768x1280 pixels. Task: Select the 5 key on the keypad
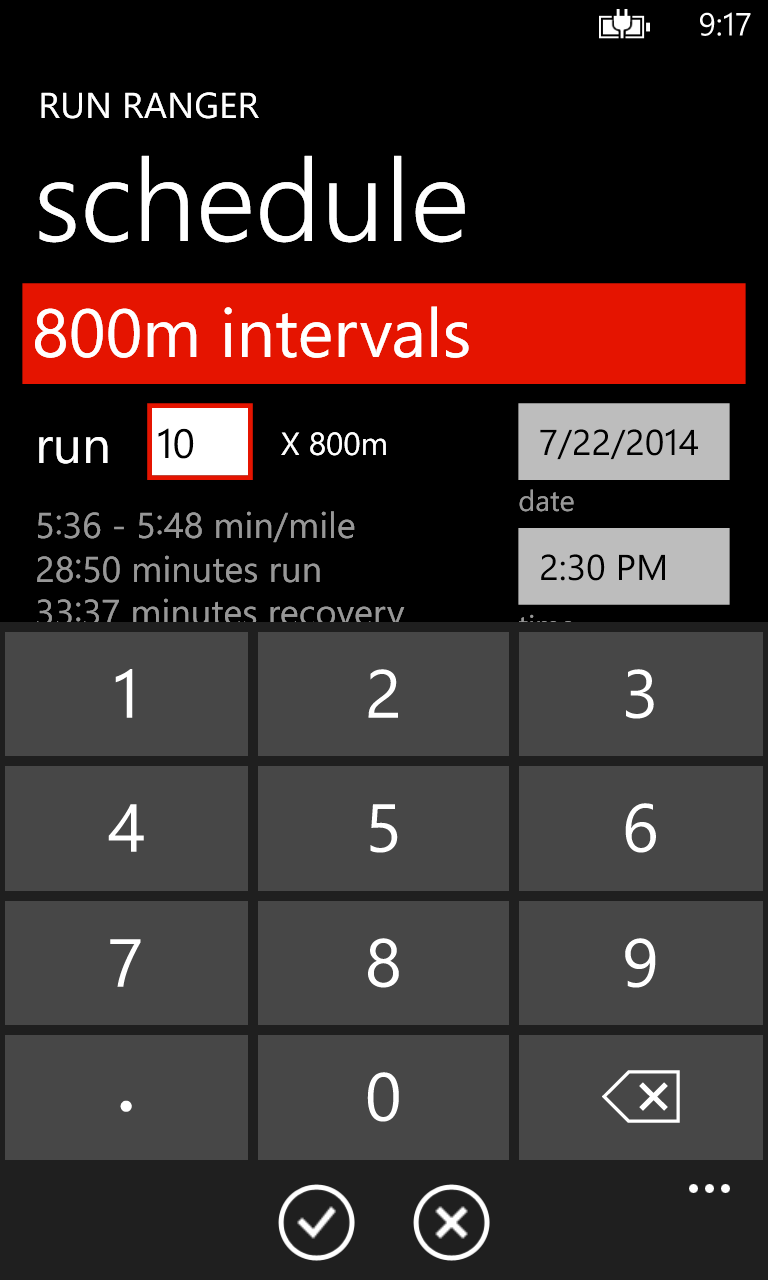click(x=384, y=828)
